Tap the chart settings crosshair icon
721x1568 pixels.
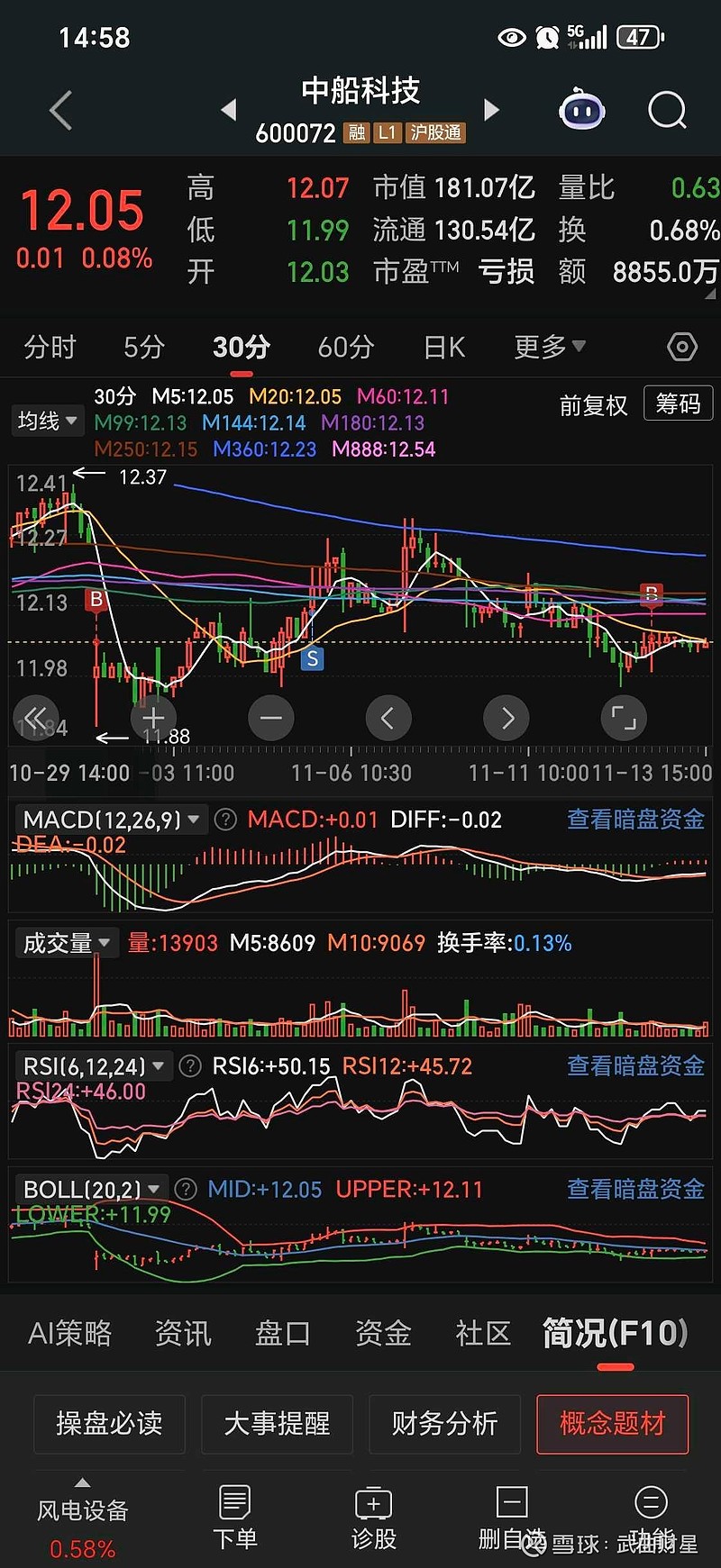[682, 346]
